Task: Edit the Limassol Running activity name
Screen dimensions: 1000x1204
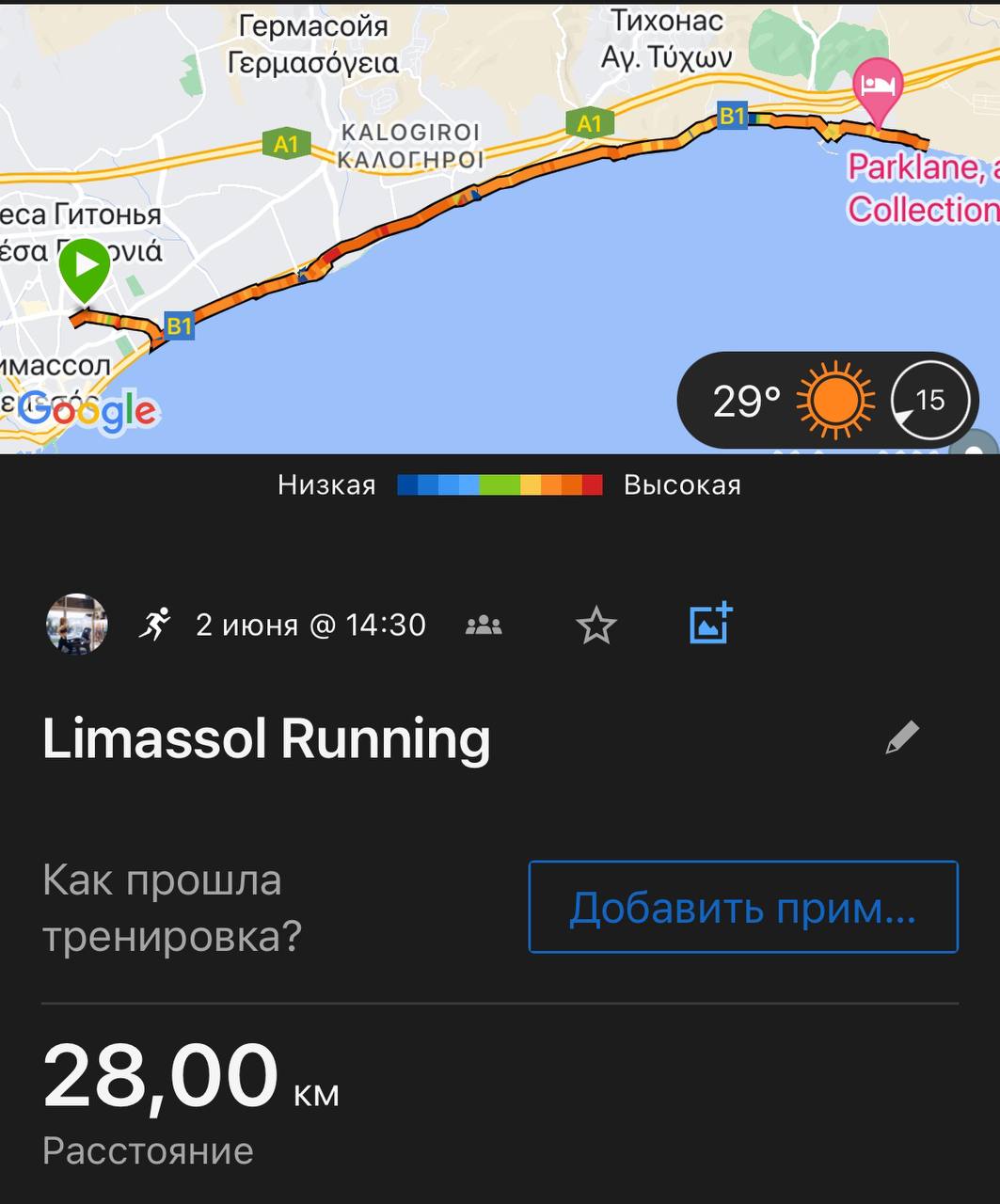Action: [901, 738]
